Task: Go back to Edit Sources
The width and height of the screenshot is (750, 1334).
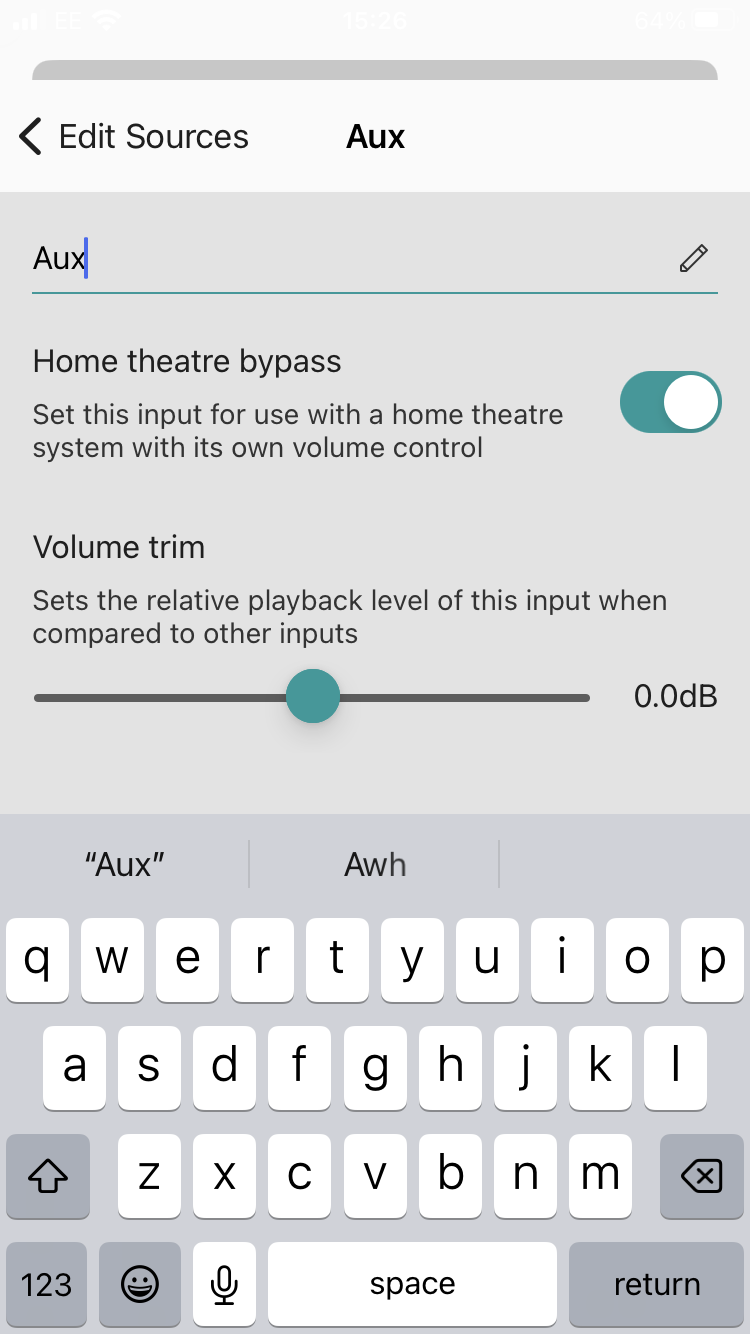Action: click(135, 137)
